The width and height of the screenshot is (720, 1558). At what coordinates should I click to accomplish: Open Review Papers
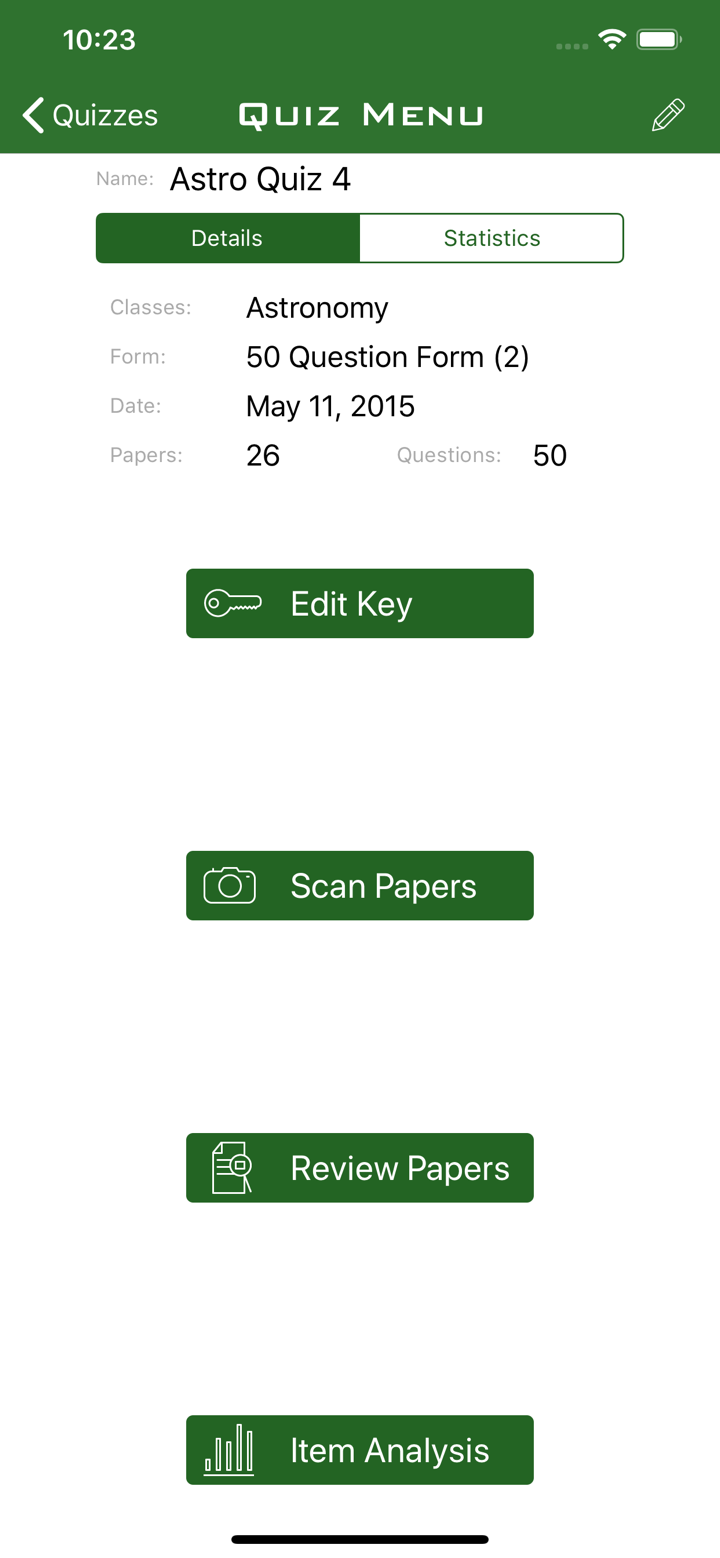tap(360, 1167)
